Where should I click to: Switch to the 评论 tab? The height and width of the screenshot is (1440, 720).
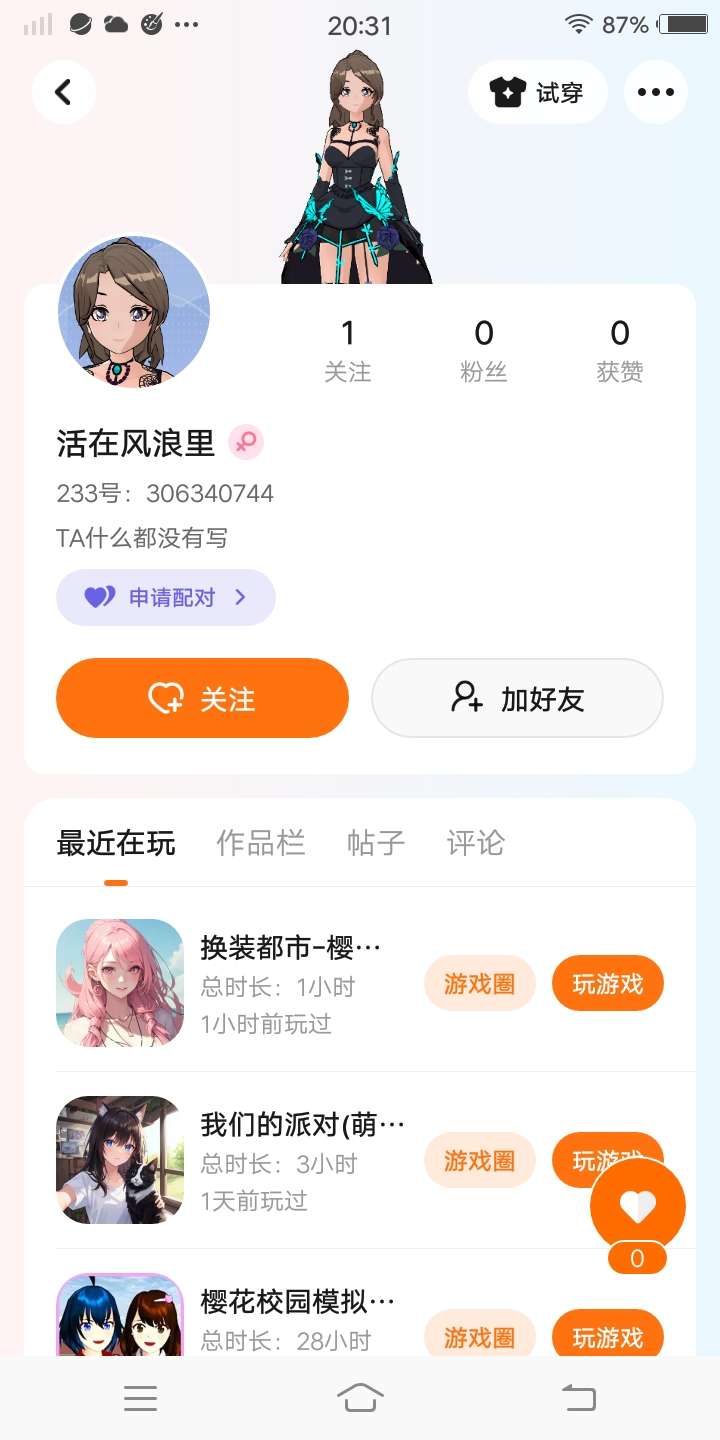[x=475, y=843]
